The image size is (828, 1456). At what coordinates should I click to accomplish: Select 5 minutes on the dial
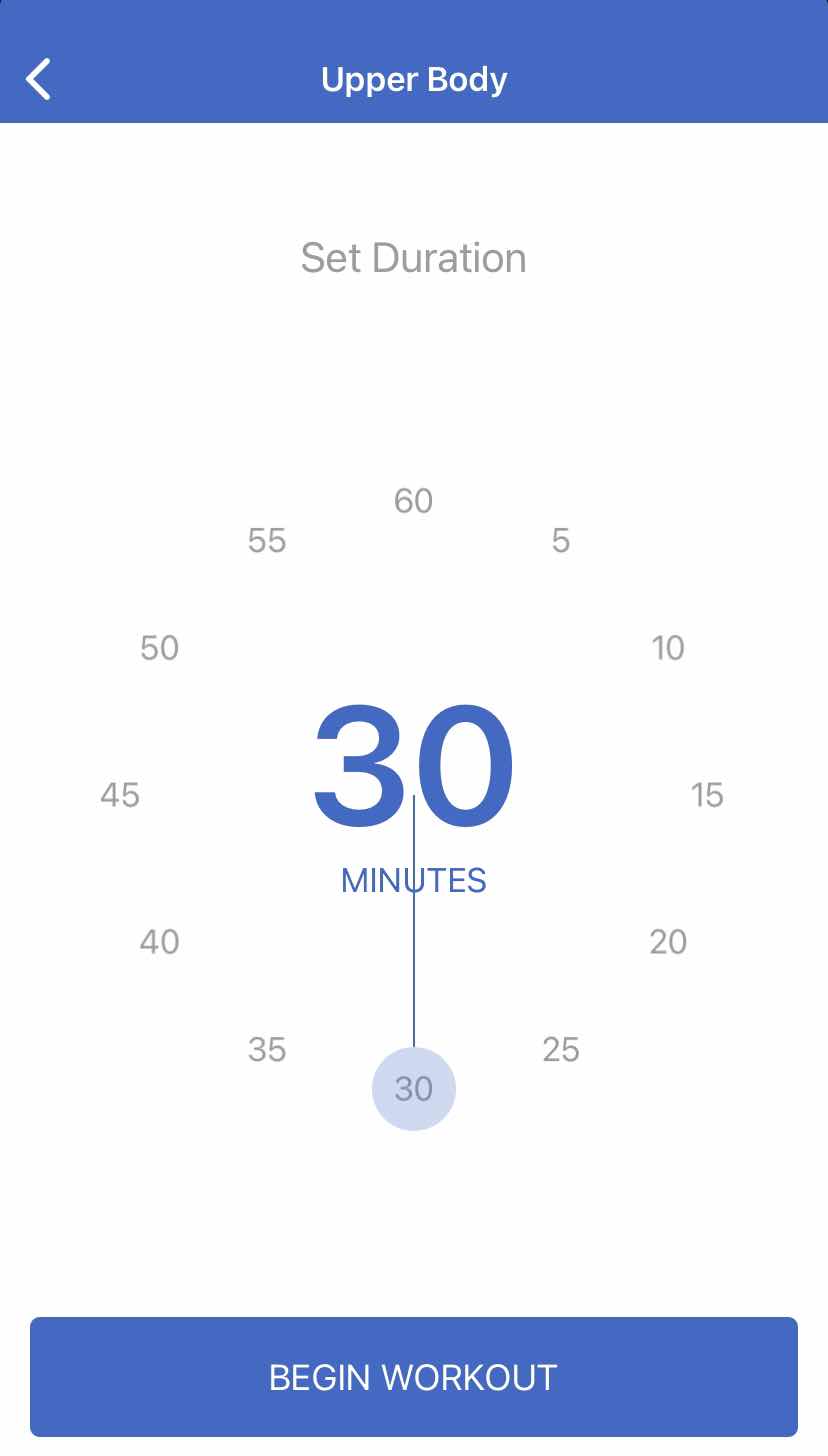click(561, 541)
